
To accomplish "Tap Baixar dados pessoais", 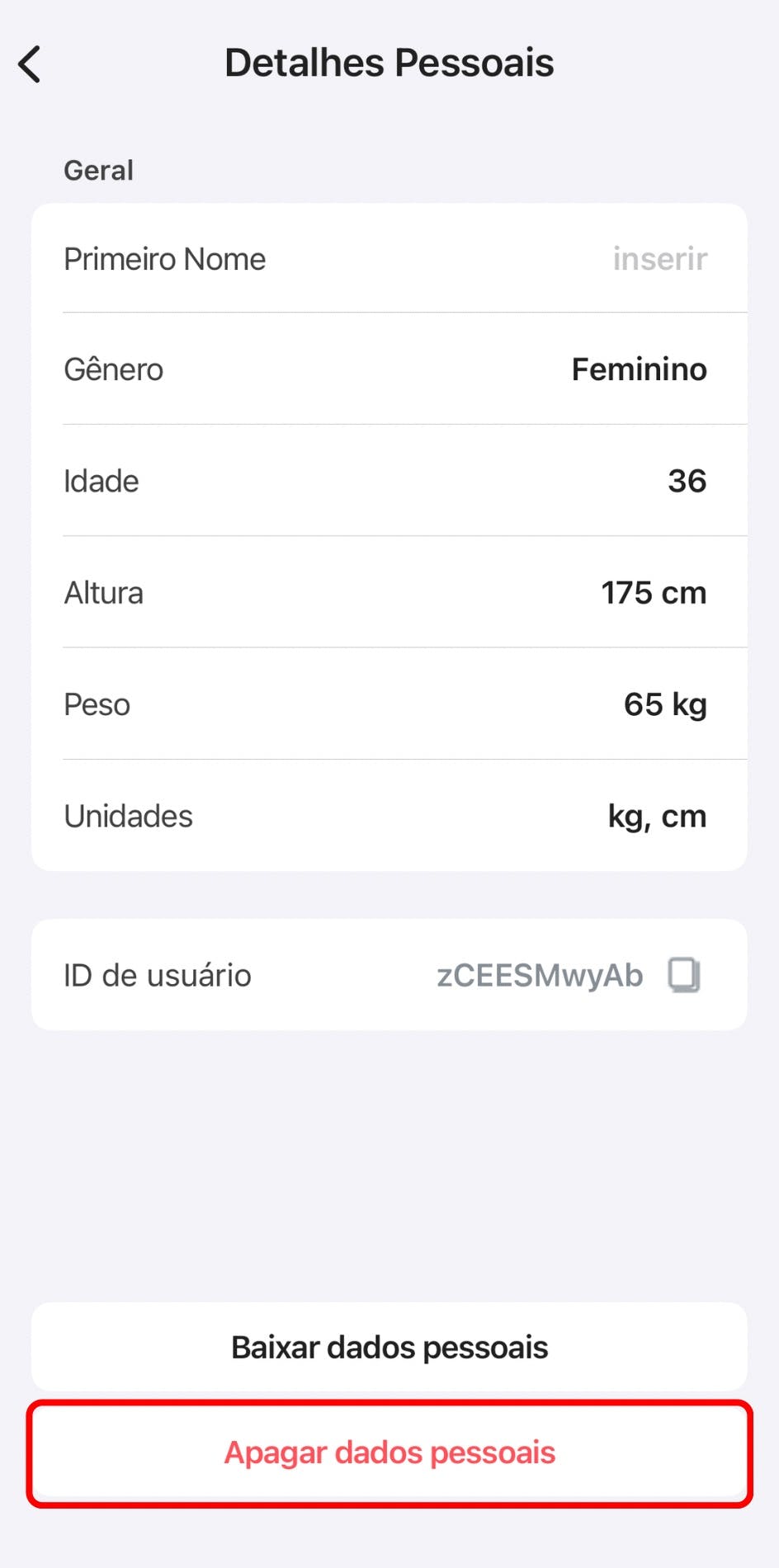I will tap(389, 1348).
